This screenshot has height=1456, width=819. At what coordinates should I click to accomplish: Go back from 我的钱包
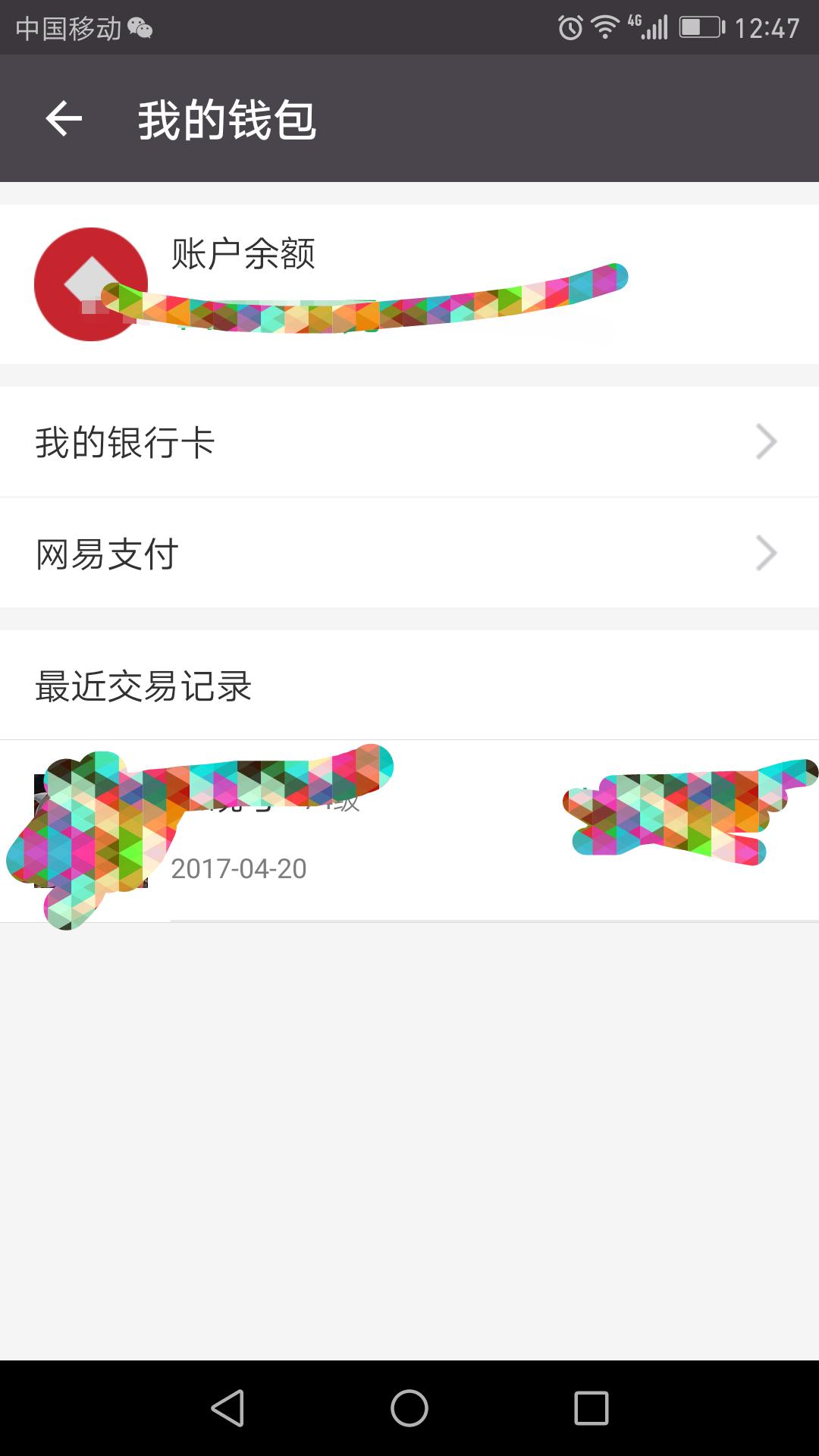tap(64, 119)
